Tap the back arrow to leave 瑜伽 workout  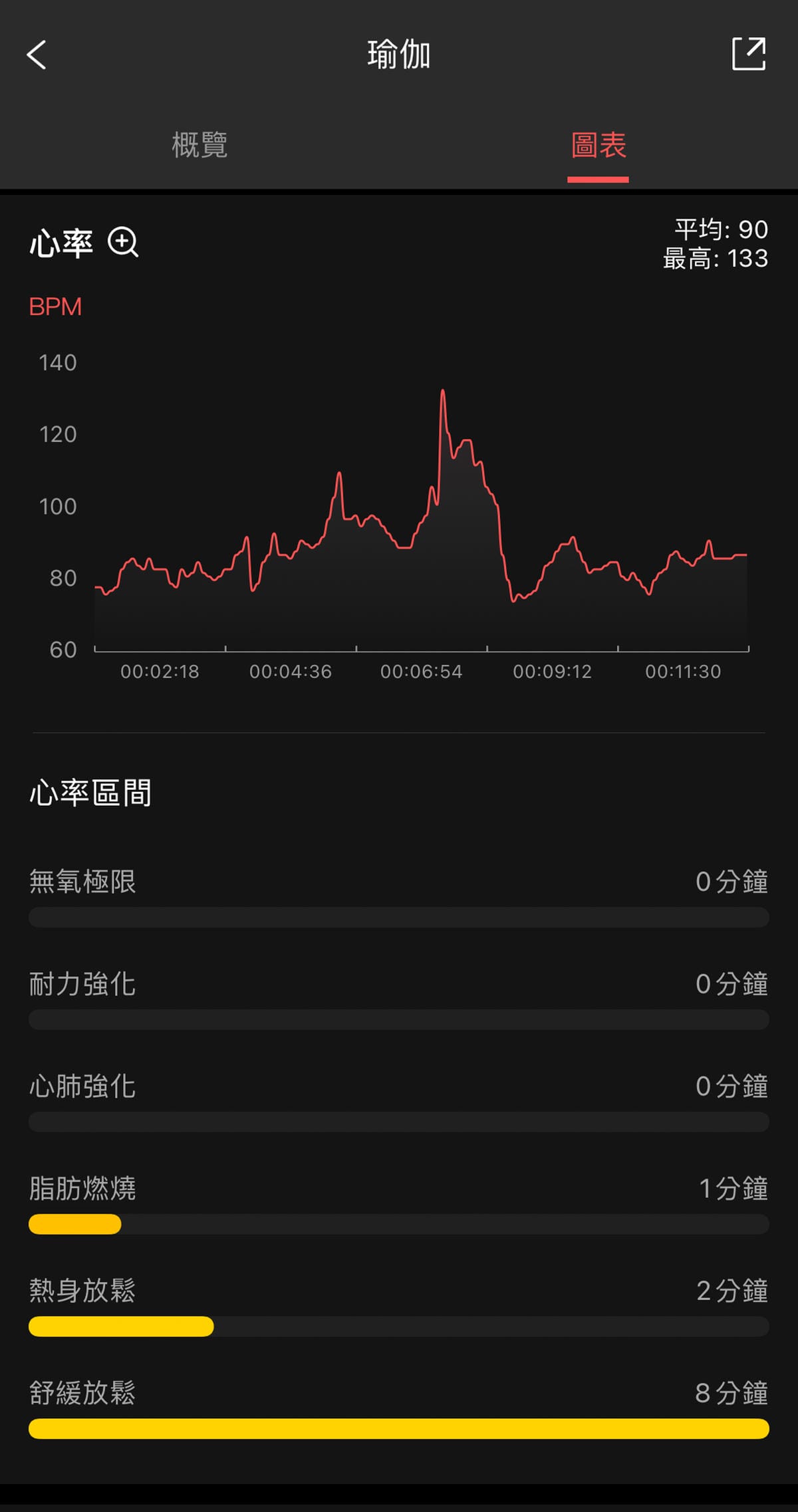(37, 56)
